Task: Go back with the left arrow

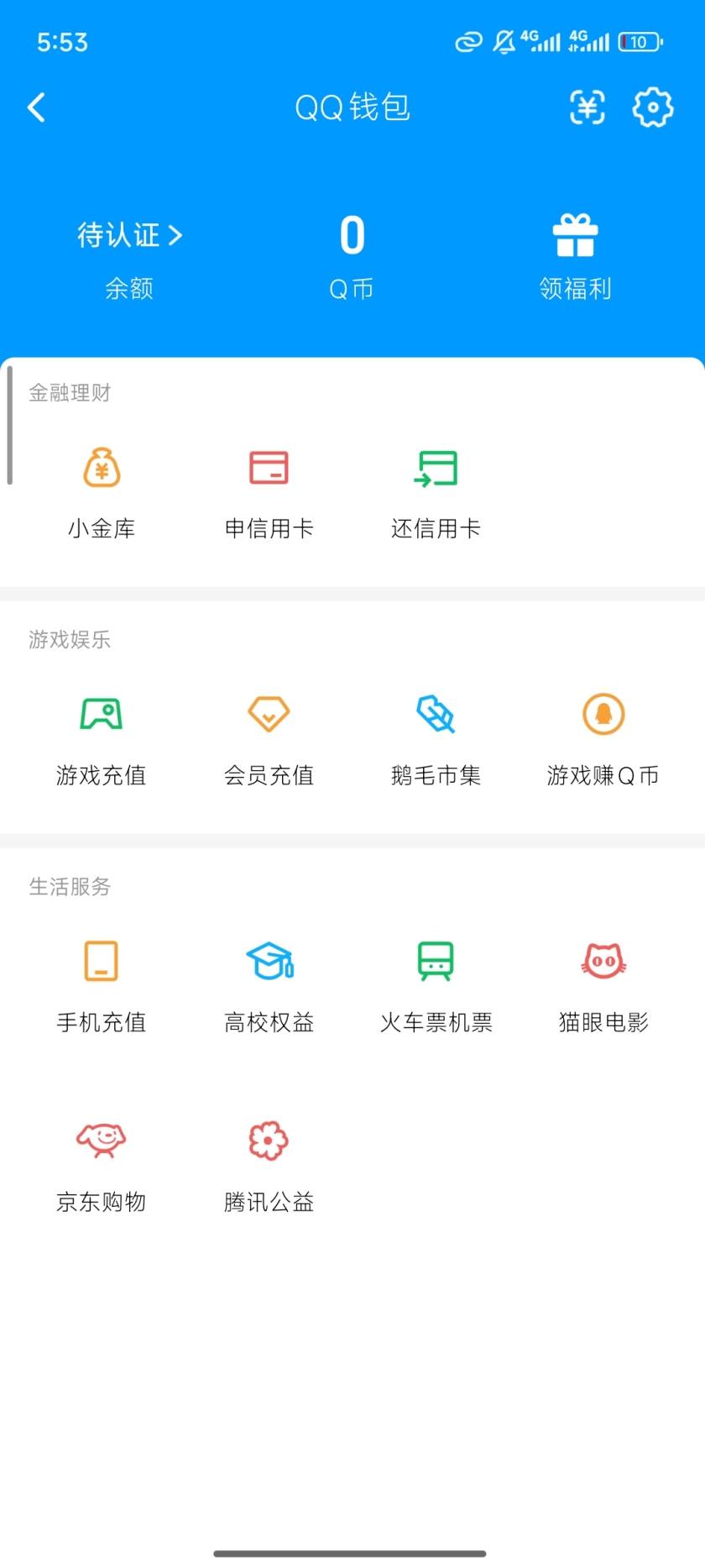Action: 35,108
